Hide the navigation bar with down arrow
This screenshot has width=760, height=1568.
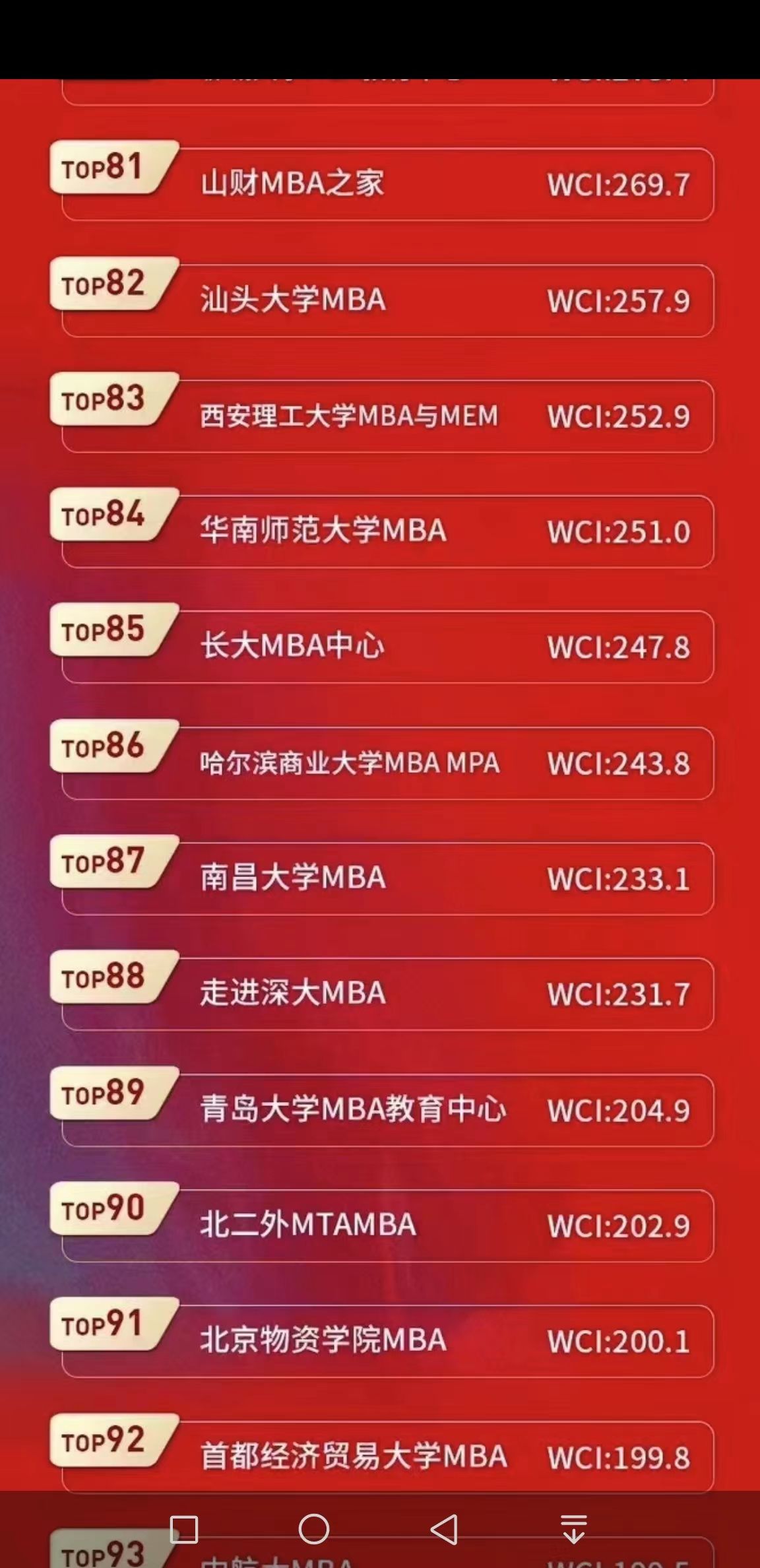573,1529
